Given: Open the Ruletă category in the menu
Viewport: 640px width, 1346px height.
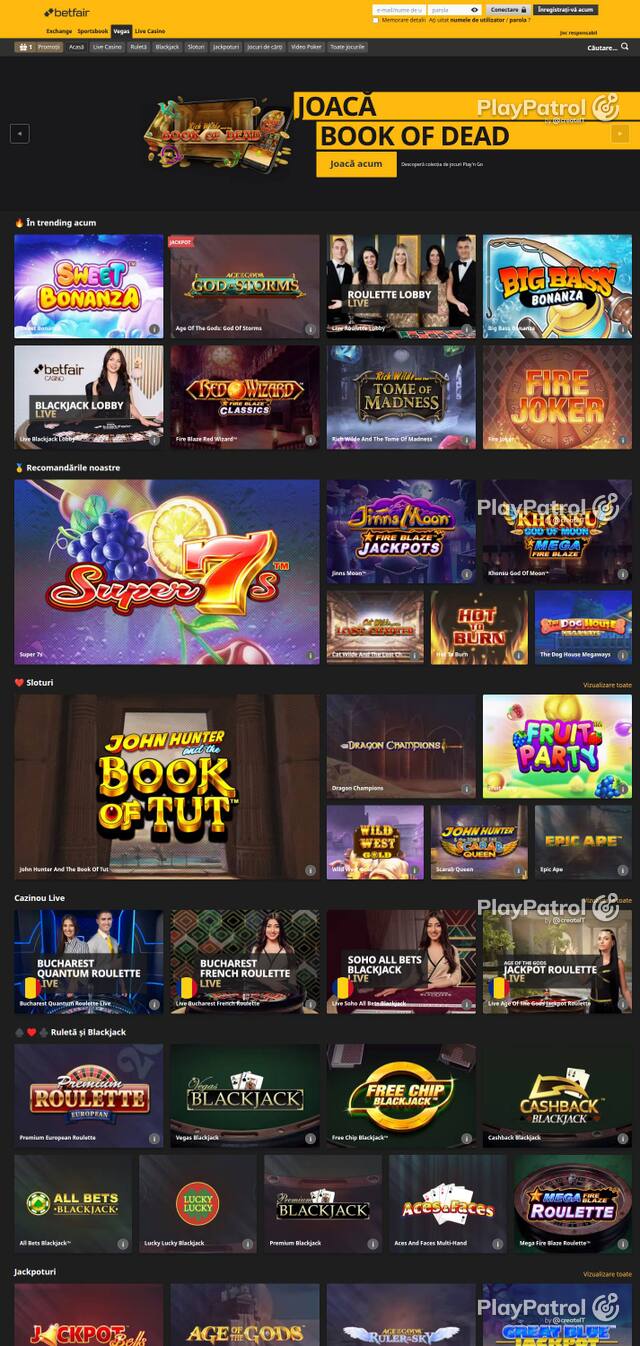Looking at the screenshot, I should pyautogui.click(x=138, y=47).
